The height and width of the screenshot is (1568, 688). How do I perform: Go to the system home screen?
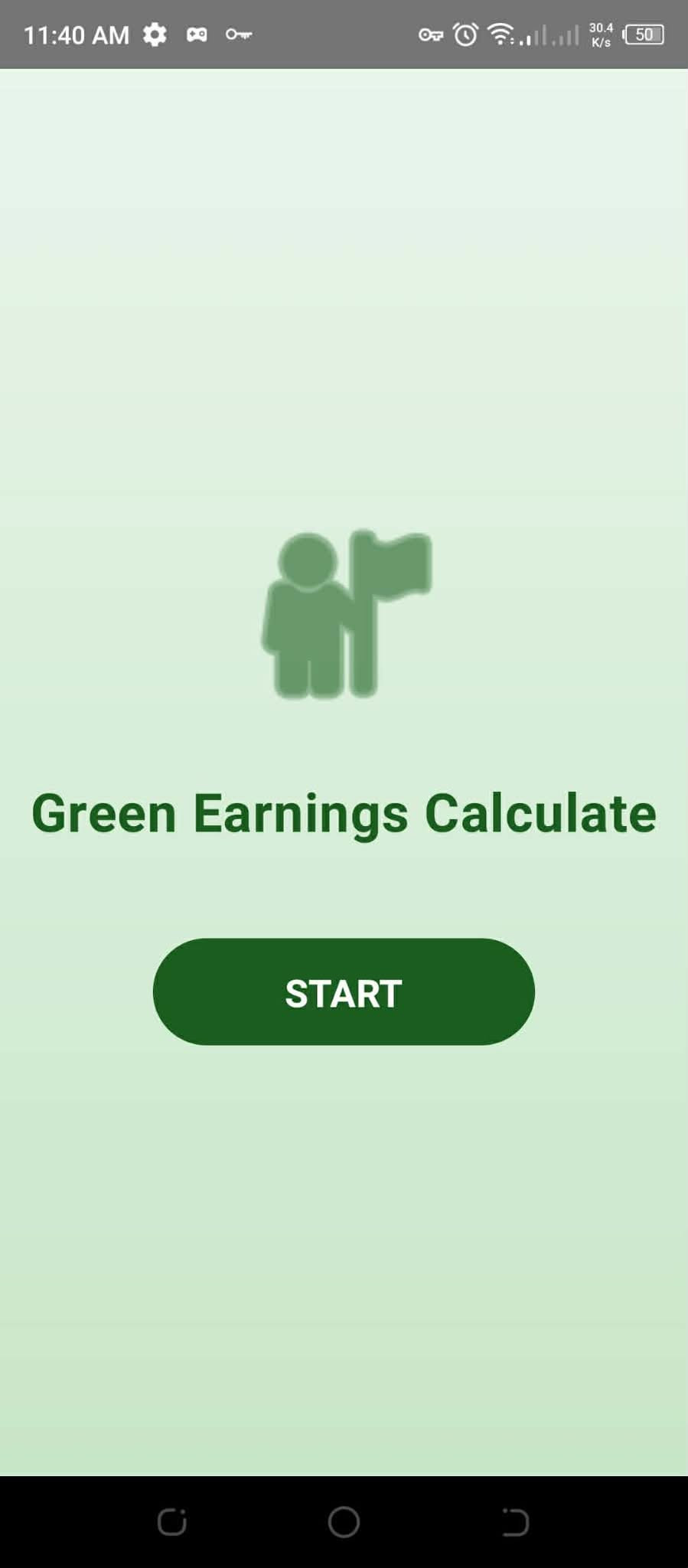[344, 1521]
